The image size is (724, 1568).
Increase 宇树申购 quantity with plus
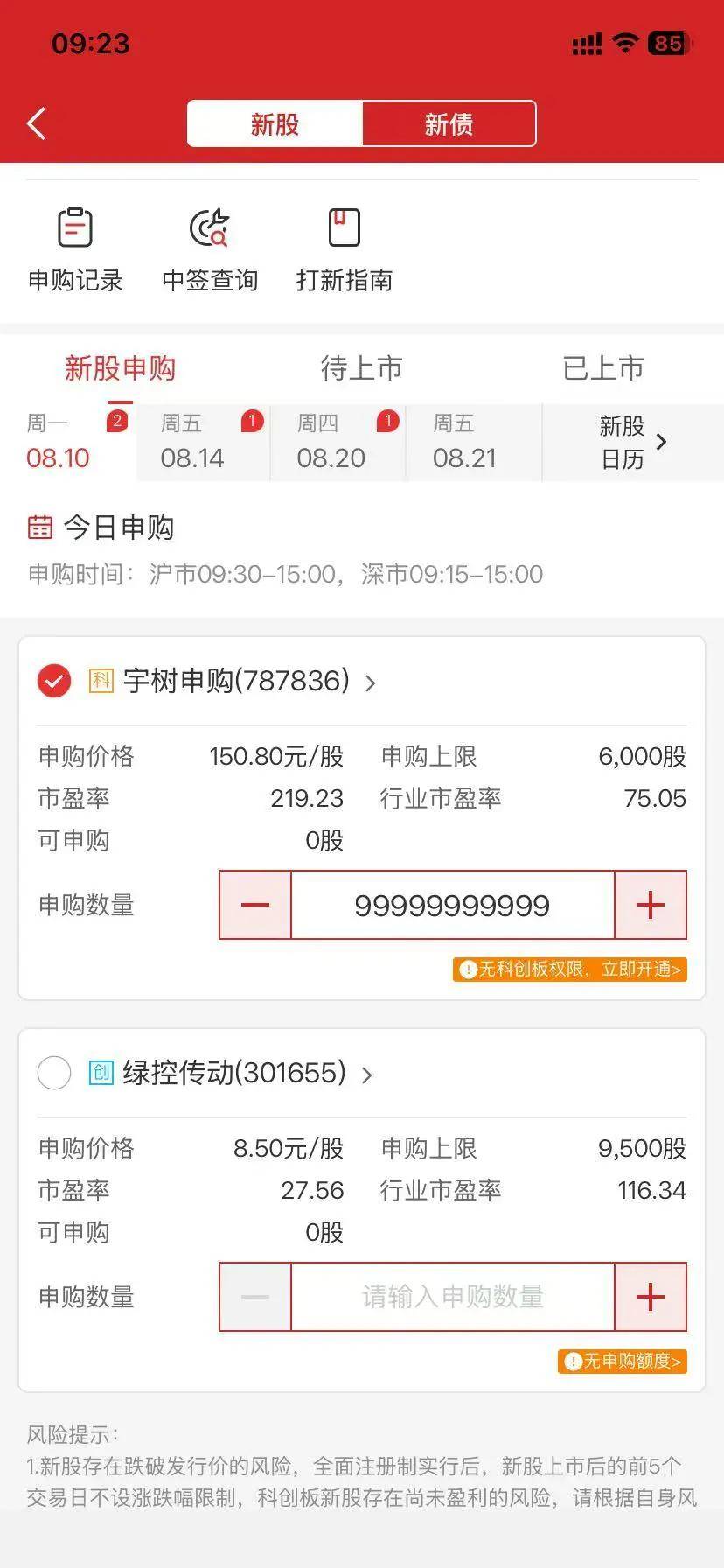coord(651,905)
